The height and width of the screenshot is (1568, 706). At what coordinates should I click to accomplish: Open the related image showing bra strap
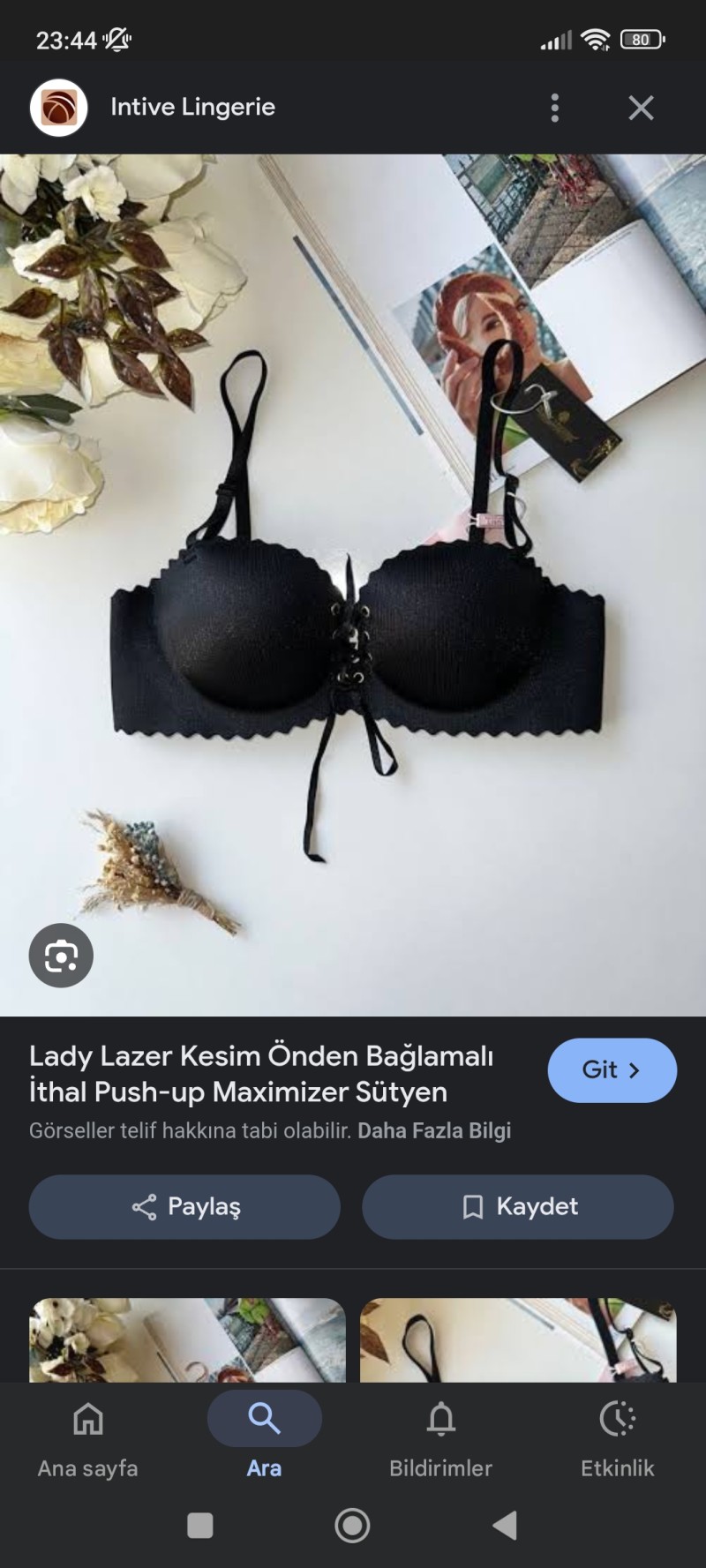[x=518, y=1339]
